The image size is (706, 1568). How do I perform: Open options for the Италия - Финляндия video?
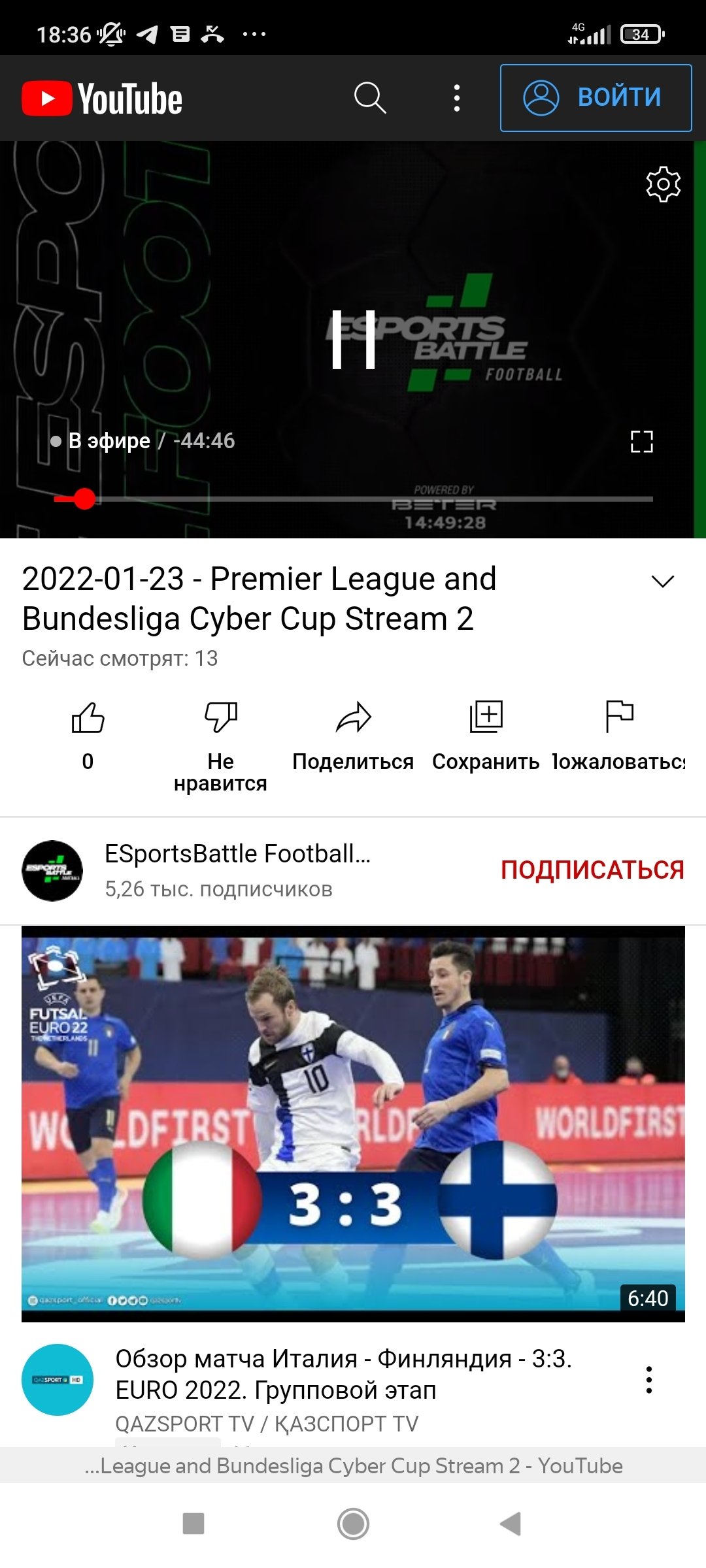(648, 1380)
